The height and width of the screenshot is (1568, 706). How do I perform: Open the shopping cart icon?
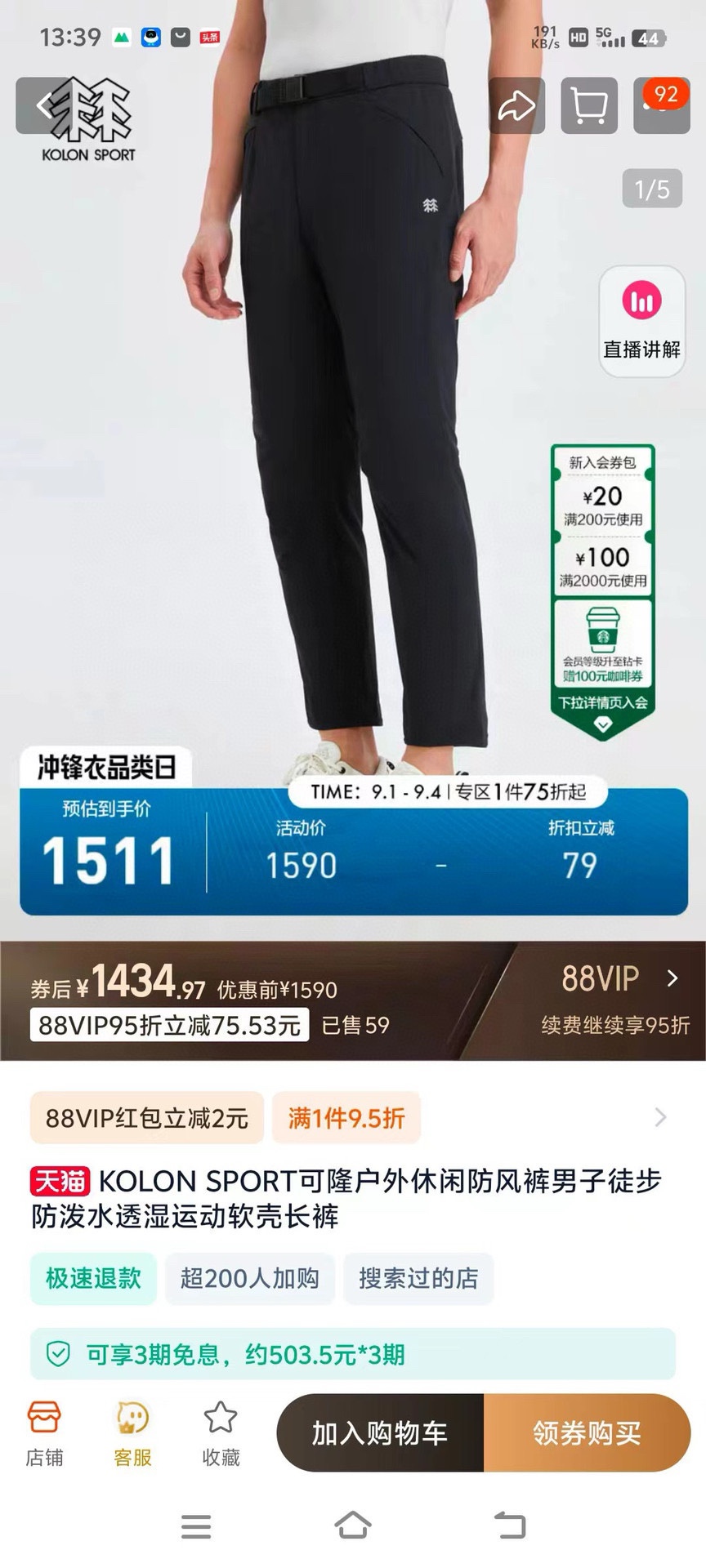tap(588, 105)
